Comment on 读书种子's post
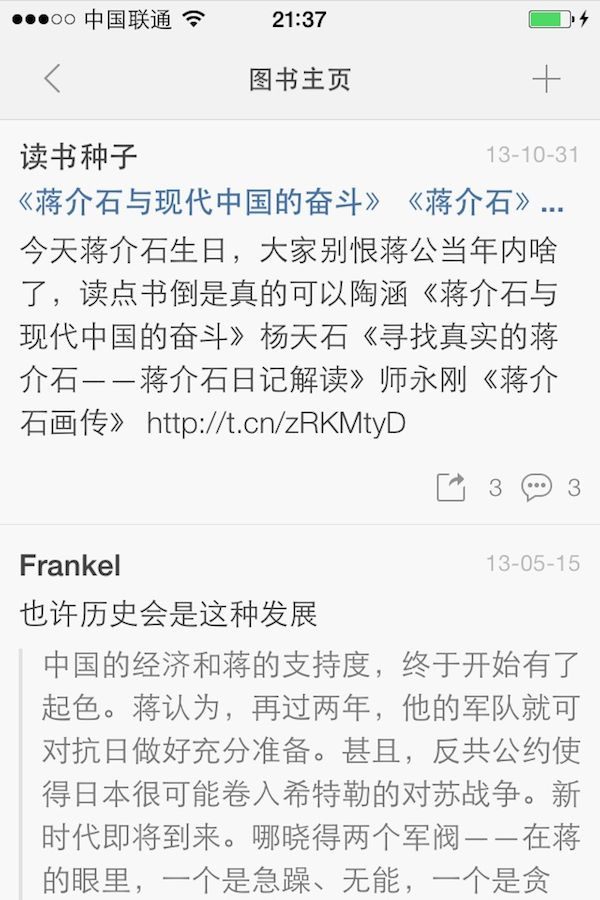Viewport: 600px width, 900px height. click(537, 487)
